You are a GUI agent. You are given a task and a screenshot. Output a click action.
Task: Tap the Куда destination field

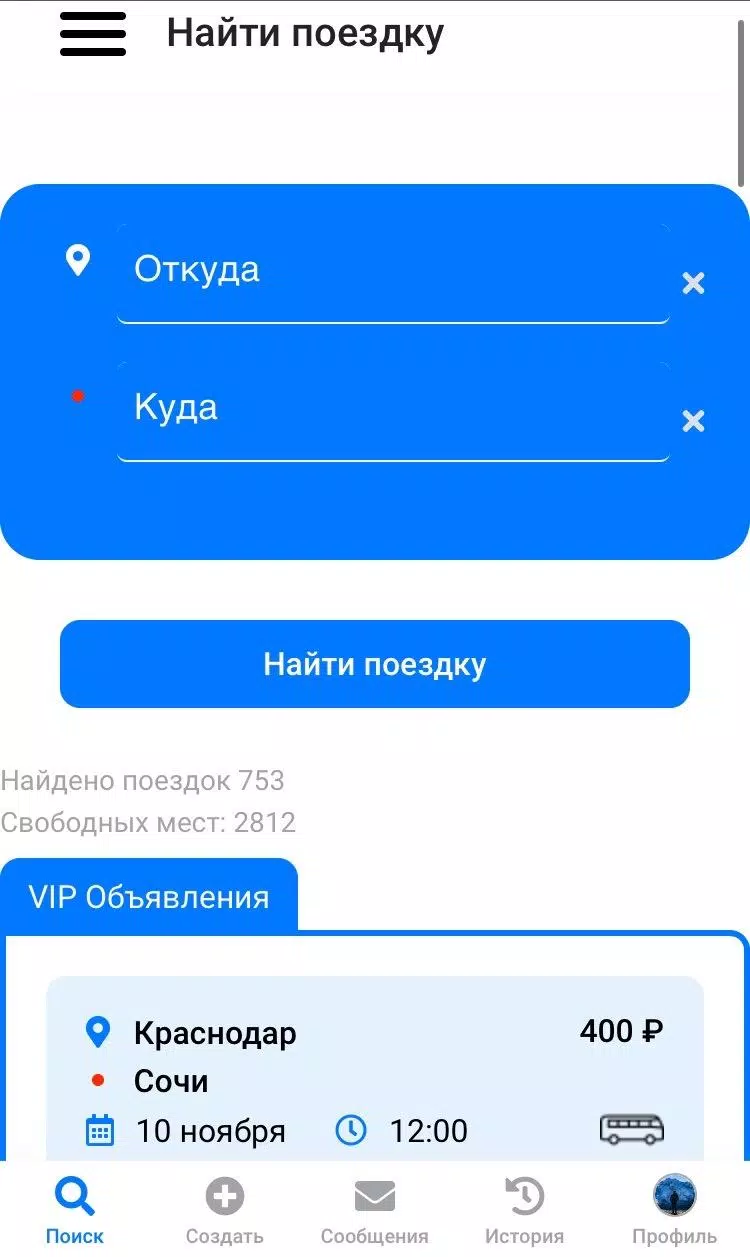392,409
